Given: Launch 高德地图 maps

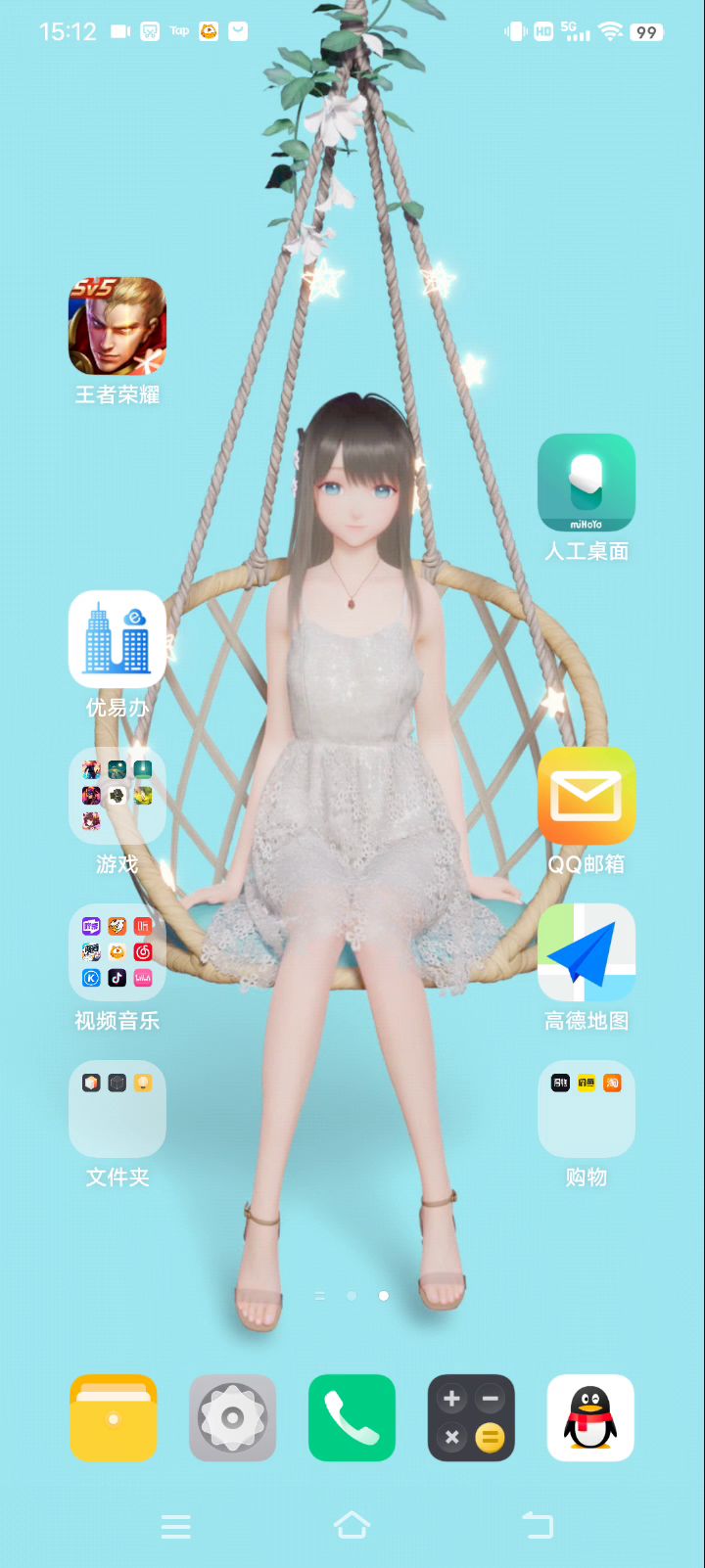Looking at the screenshot, I should tap(587, 952).
